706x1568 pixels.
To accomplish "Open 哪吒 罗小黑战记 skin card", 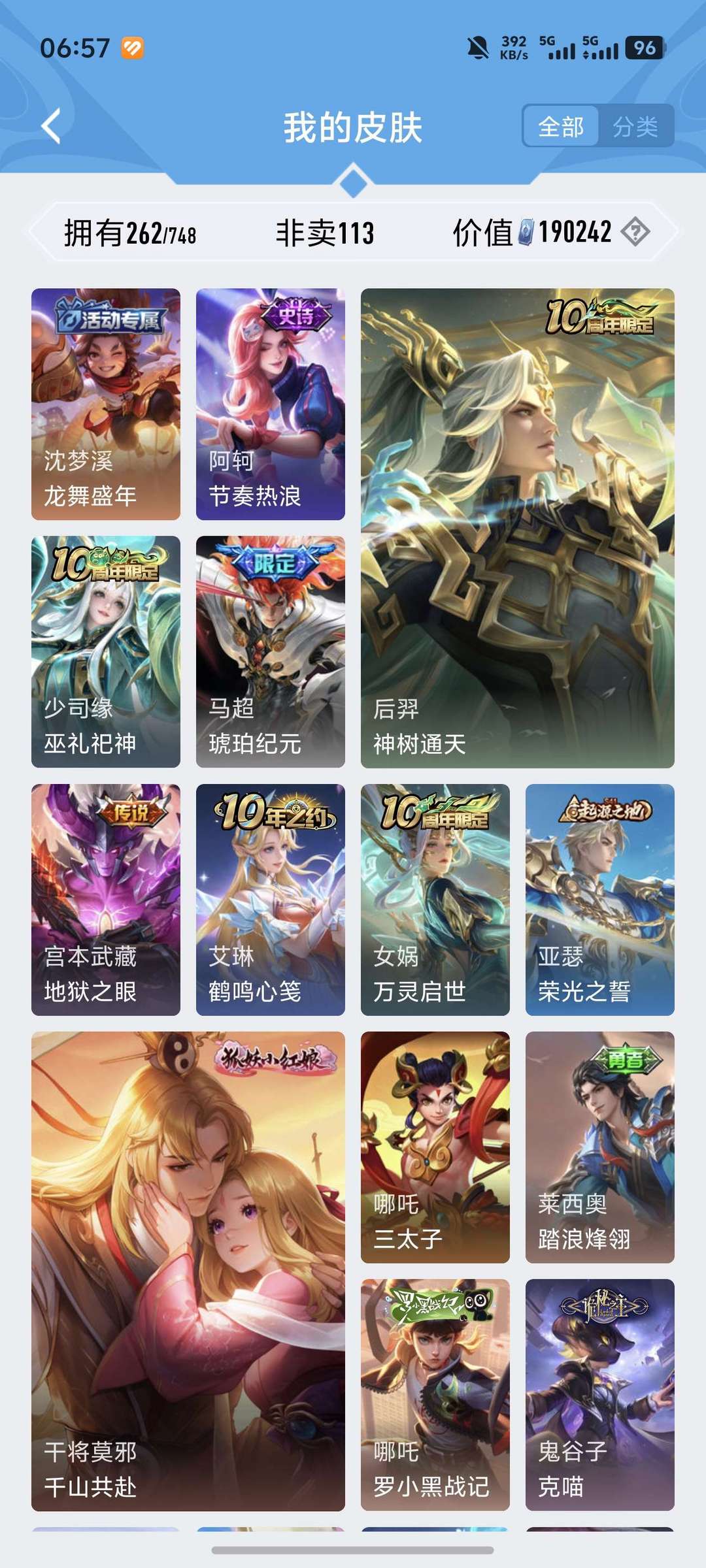I will [x=435, y=1395].
